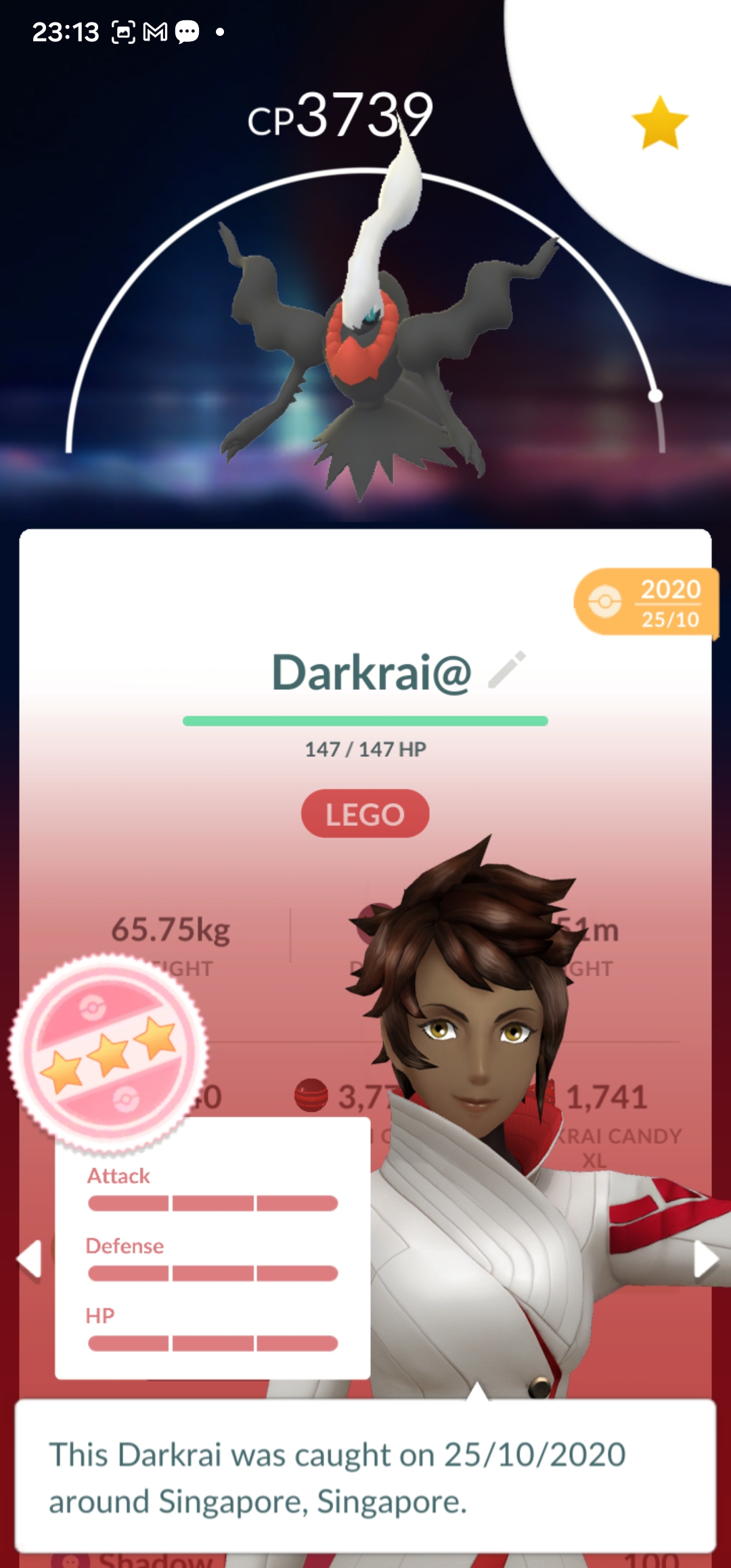The height and width of the screenshot is (1568, 731).
Task: Edit Darkrai's nickname with the pencil icon
Action: coord(507,670)
